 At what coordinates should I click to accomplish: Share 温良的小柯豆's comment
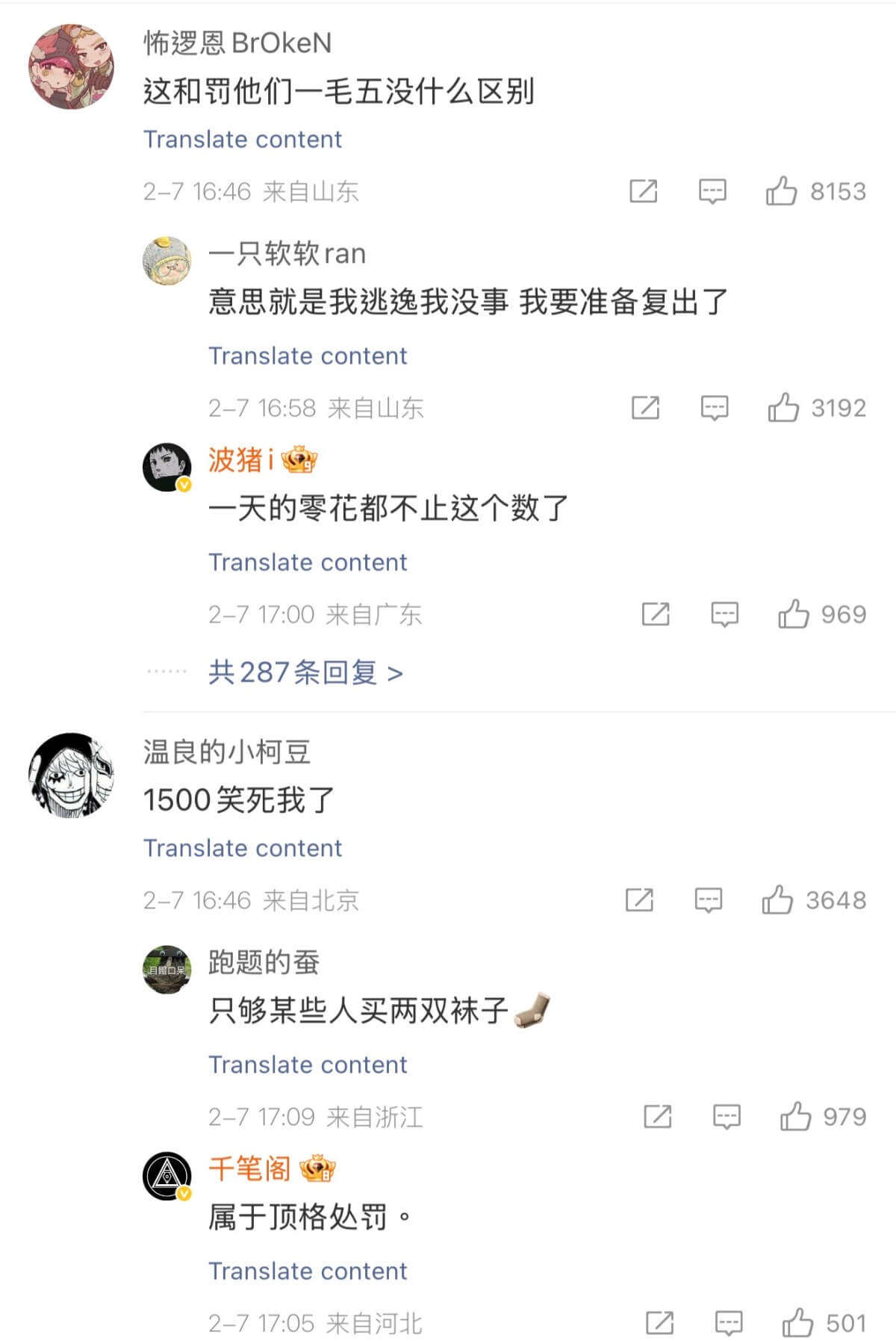click(639, 900)
